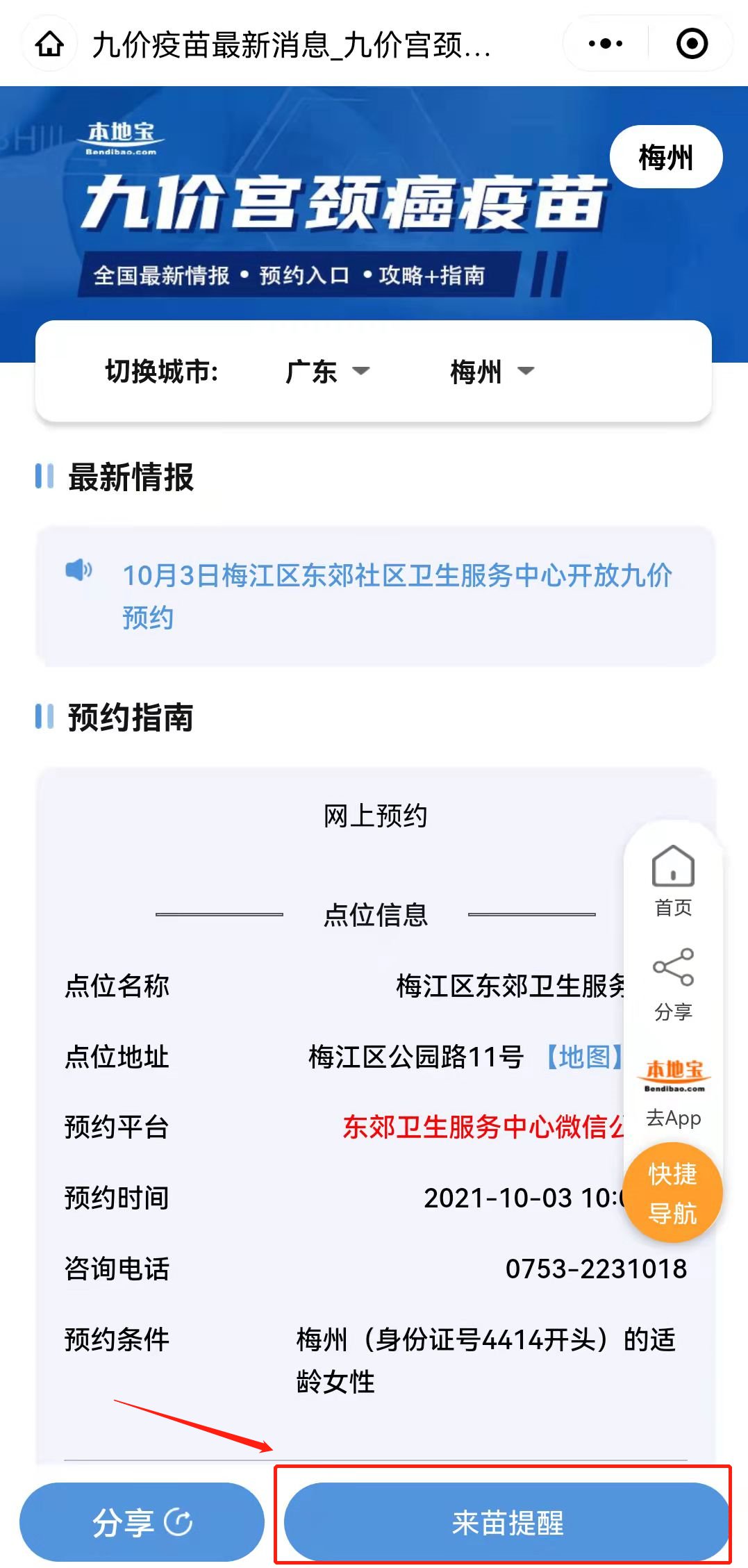The width and height of the screenshot is (748, 1568).
Task: Open the 【地图】 link for the address
Action: coord(583,1057)
